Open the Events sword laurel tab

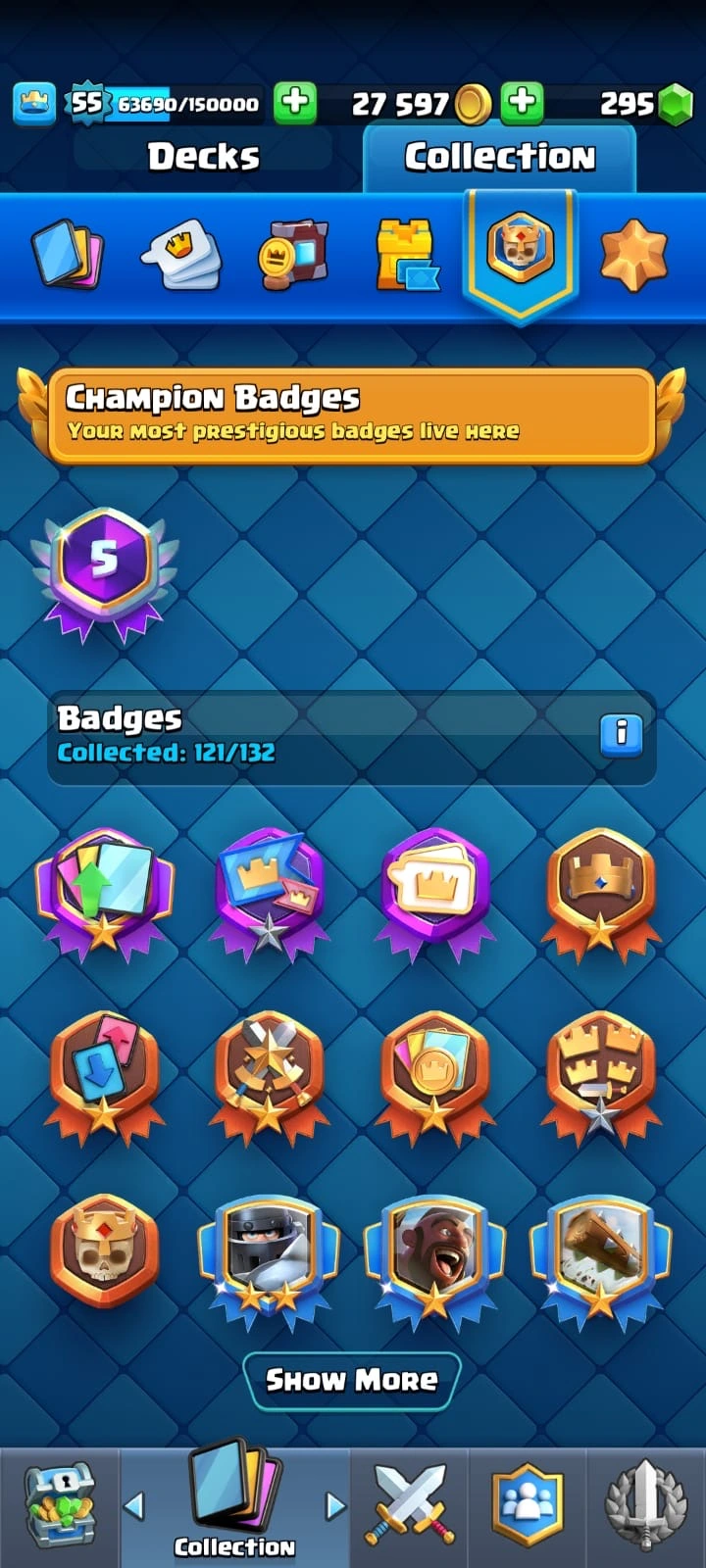645,1506
